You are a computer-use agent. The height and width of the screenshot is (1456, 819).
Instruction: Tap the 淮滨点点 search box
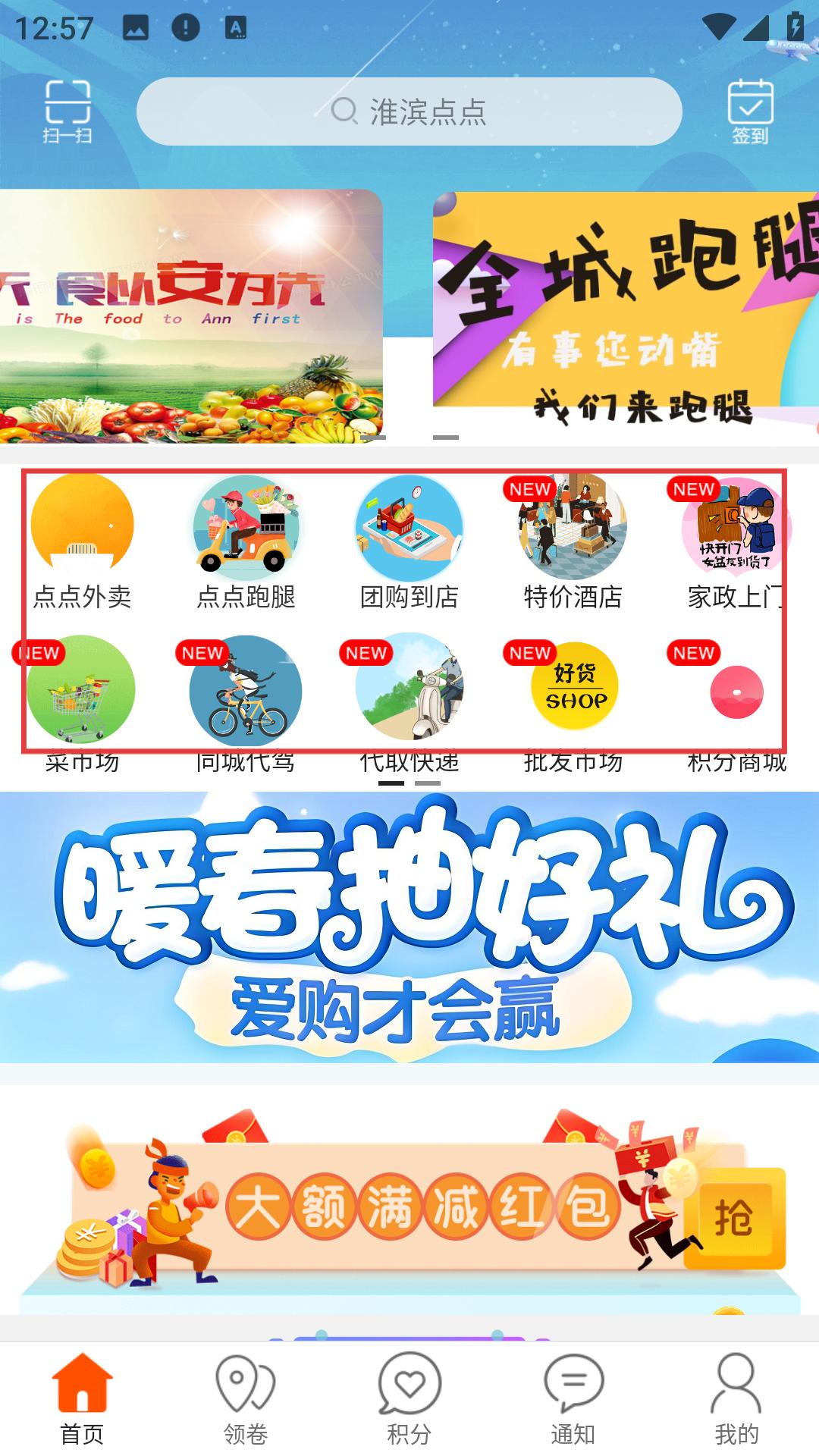click(x=409, y=111)
